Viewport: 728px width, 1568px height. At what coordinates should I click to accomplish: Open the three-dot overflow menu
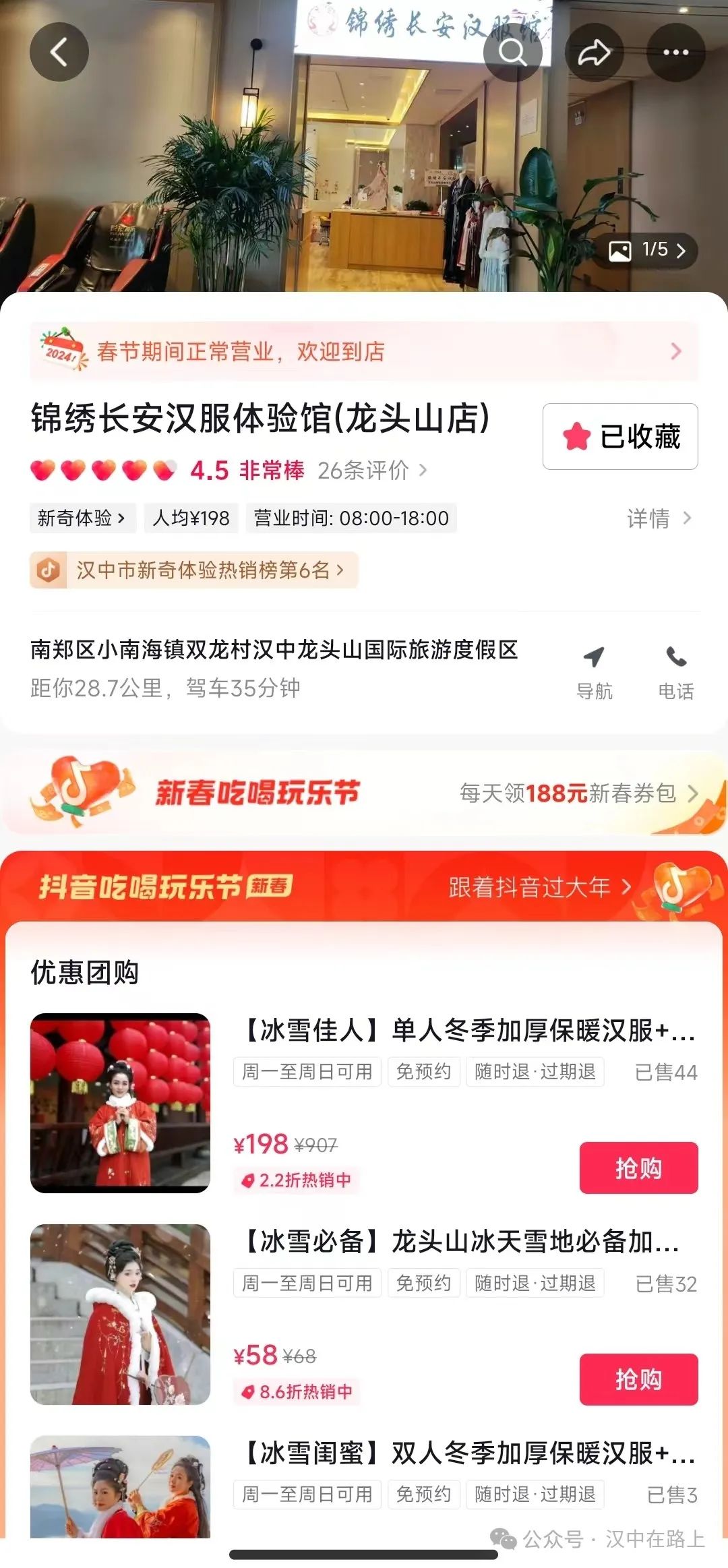(x=676, y=52)
